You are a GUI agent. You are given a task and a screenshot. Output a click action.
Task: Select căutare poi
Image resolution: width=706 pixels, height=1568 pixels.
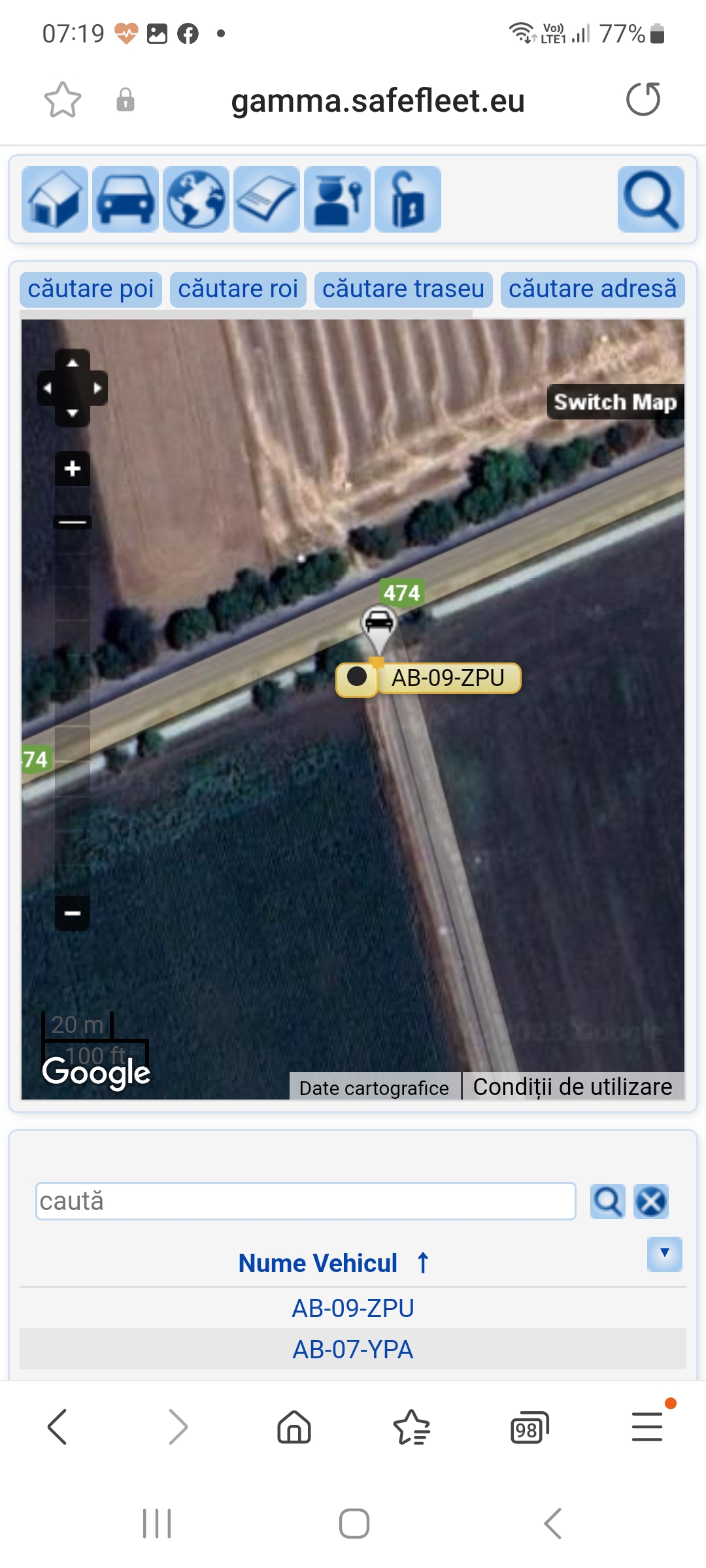point(91,289)
